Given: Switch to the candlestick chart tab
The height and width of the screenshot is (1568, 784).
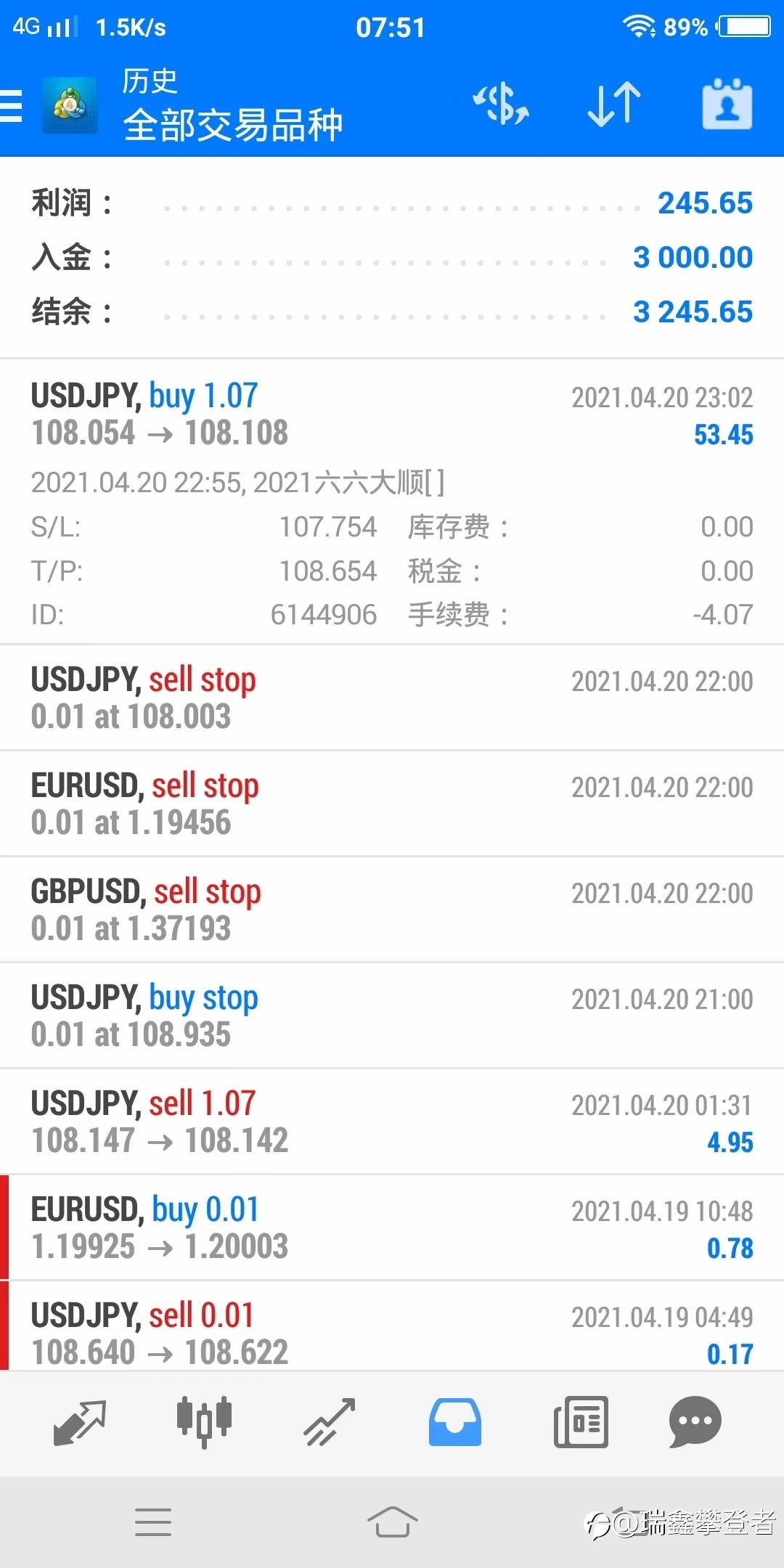Looking at the screenshot, I should pyautogui.click(x=204, y=1421).
